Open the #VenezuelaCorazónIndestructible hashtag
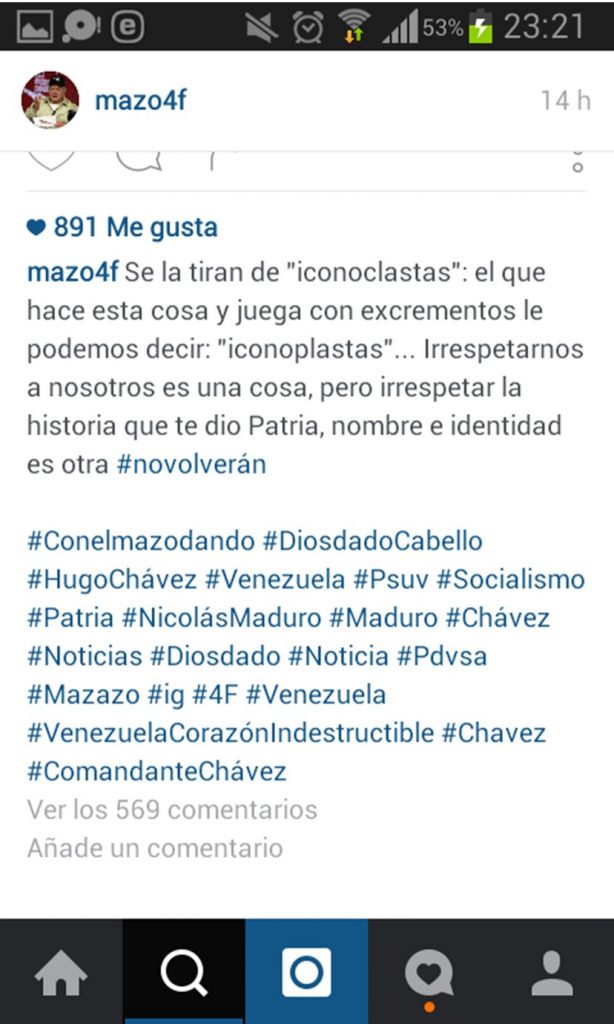The width and height of the screenshot is (614, 1024). pyautogui.click(x=230, y=733)
